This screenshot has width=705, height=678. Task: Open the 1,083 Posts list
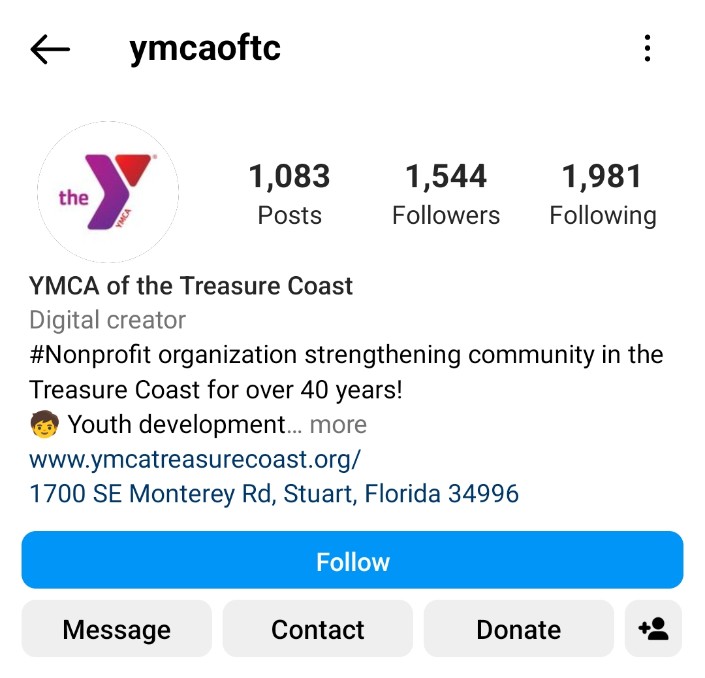pyautogui.click(x=289, y=195)
